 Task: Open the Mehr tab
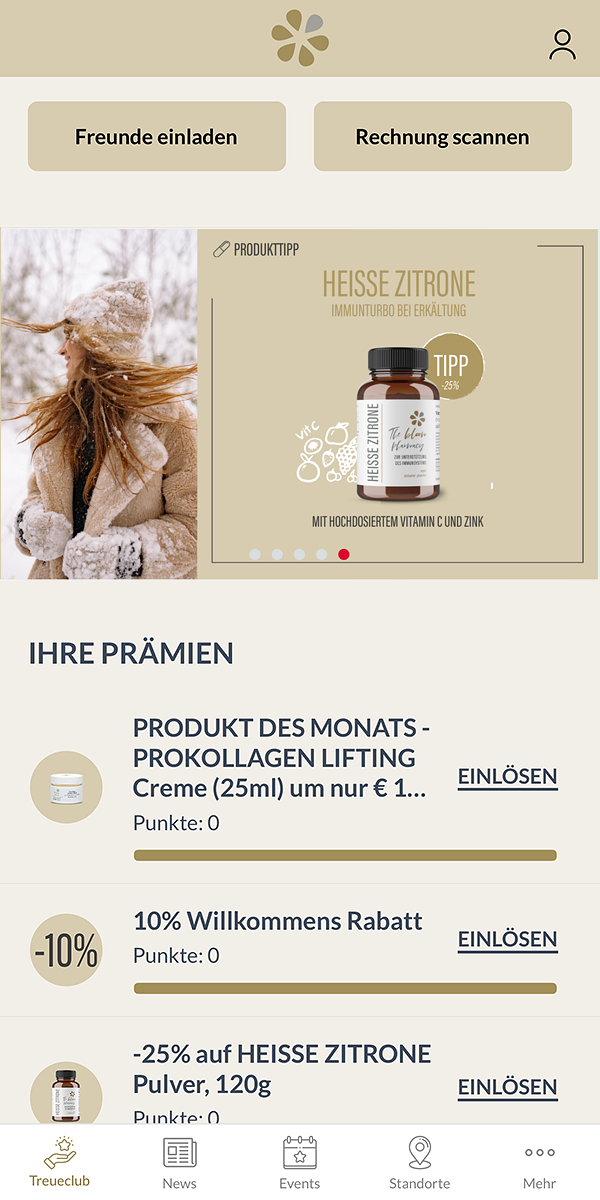click(540, 1162)
